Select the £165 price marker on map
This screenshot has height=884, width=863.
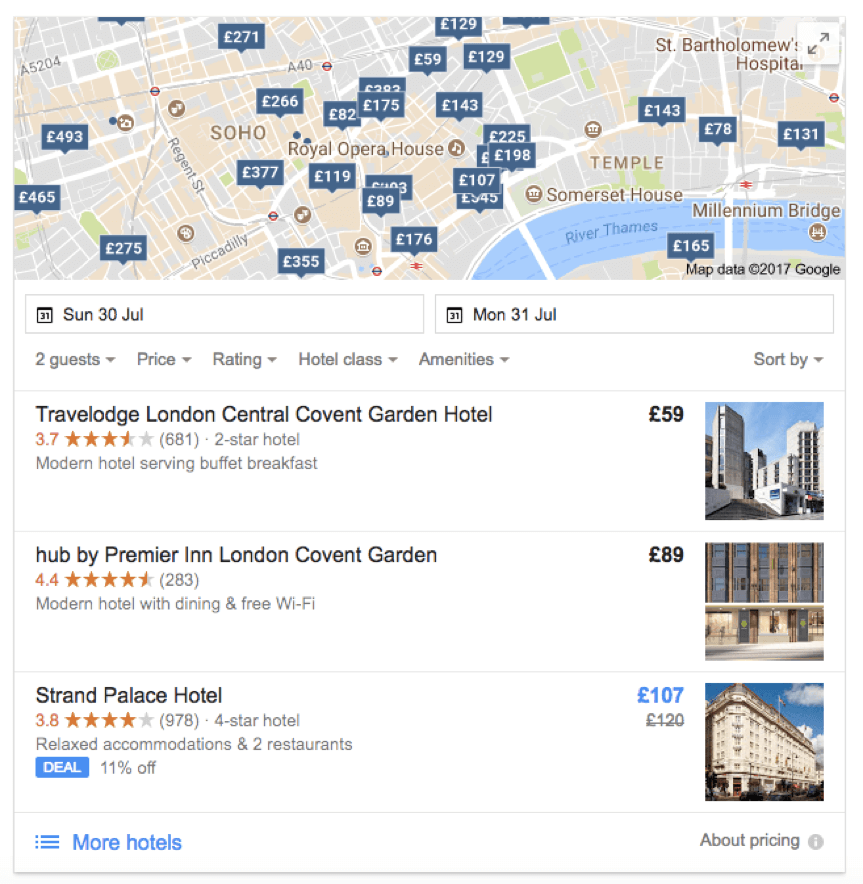click(691, 245)
